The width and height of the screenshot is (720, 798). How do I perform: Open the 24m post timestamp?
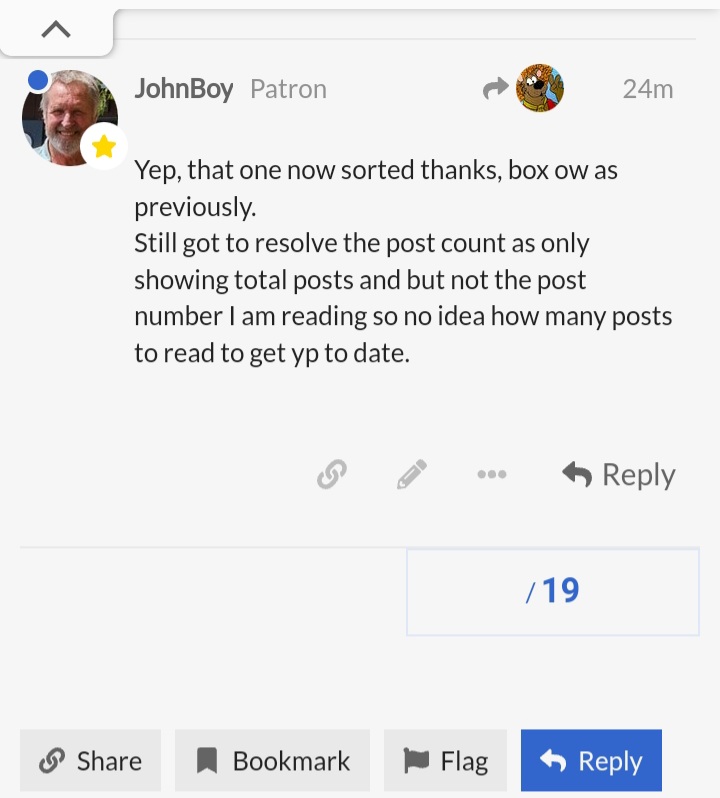(x=647, y=89)
